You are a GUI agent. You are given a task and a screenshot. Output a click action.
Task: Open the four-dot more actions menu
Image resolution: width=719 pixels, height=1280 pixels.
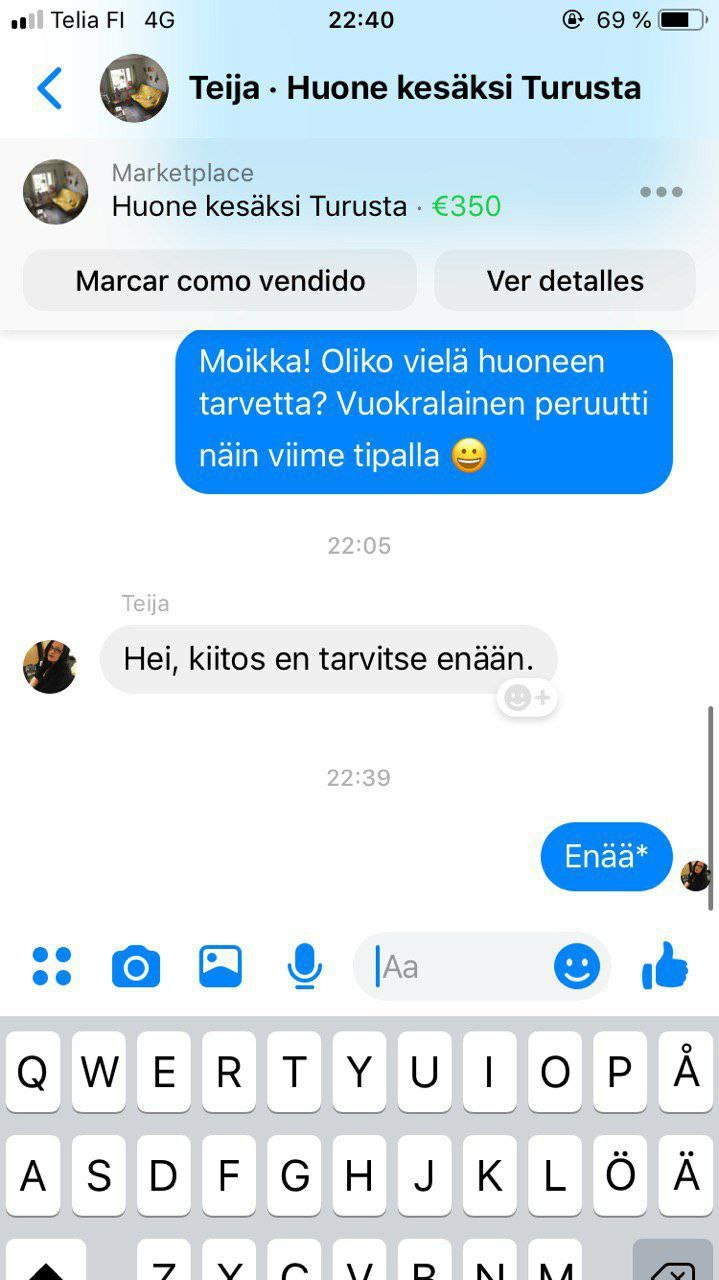click(x=52, y=967)
